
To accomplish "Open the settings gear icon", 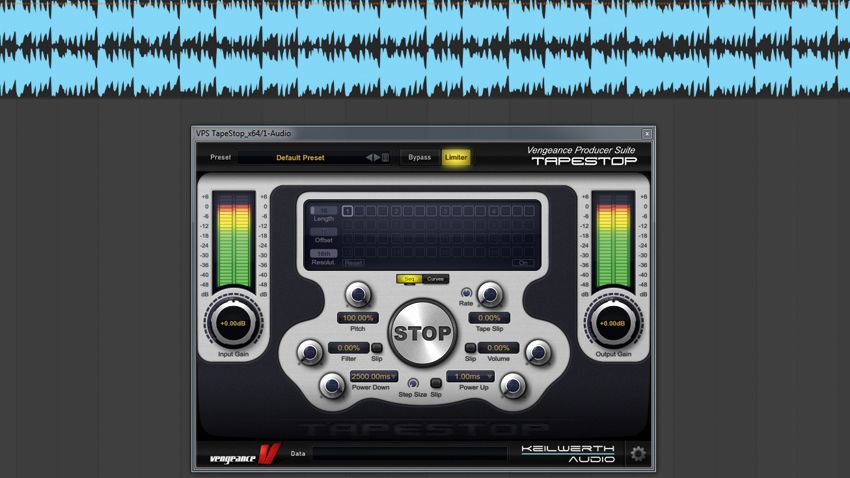I will 637,454.
